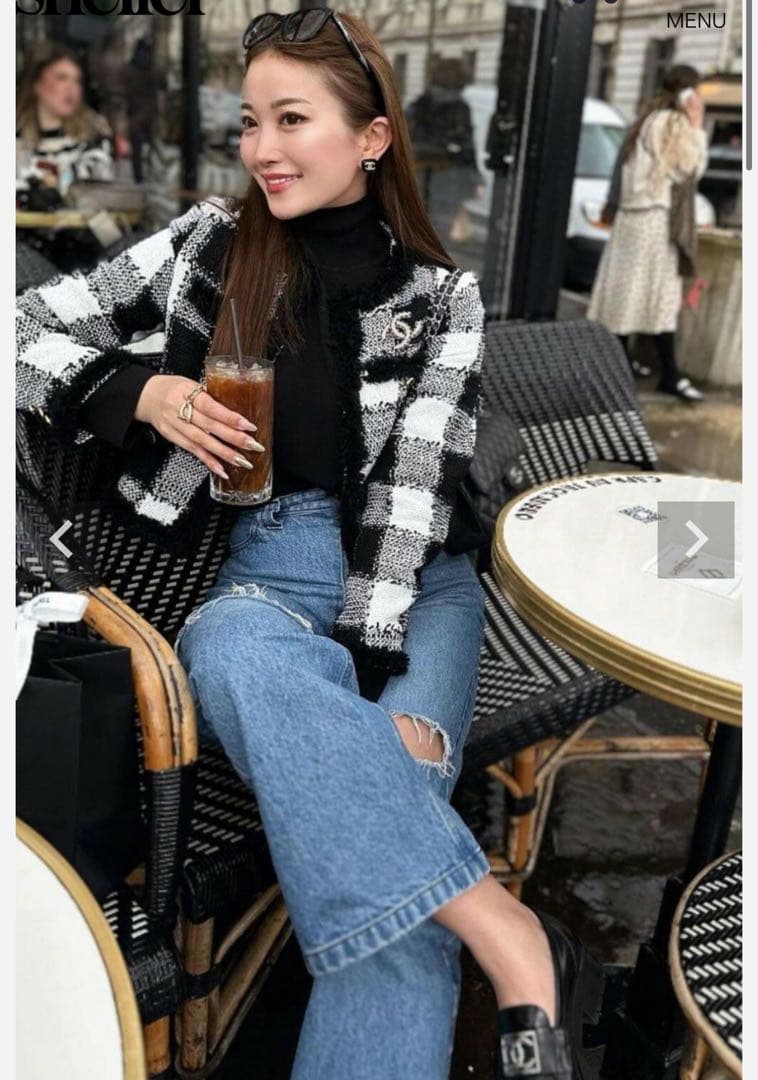The image size is (758, 1080).
Task: Open the MENU in the header
Action: [x=695, y=20]
